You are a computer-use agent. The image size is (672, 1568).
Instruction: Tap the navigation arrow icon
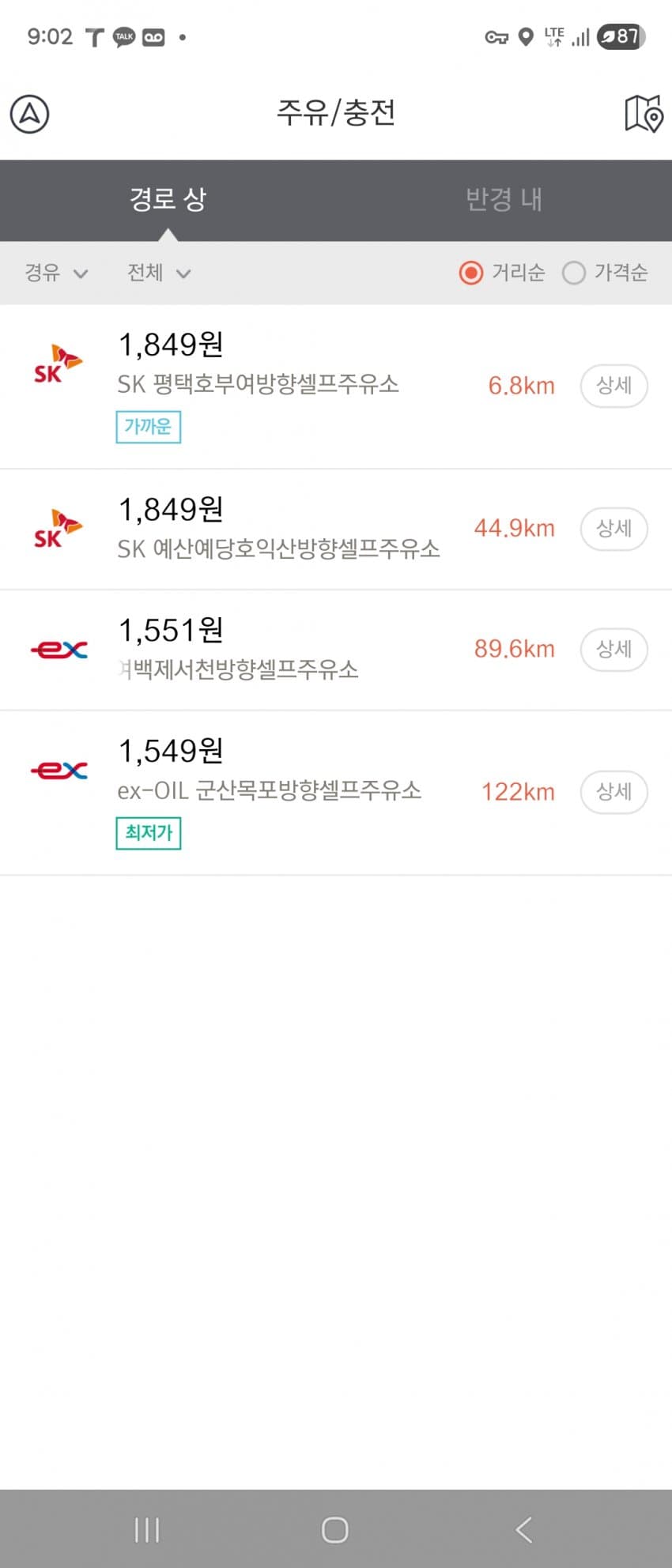coord(30,114)
